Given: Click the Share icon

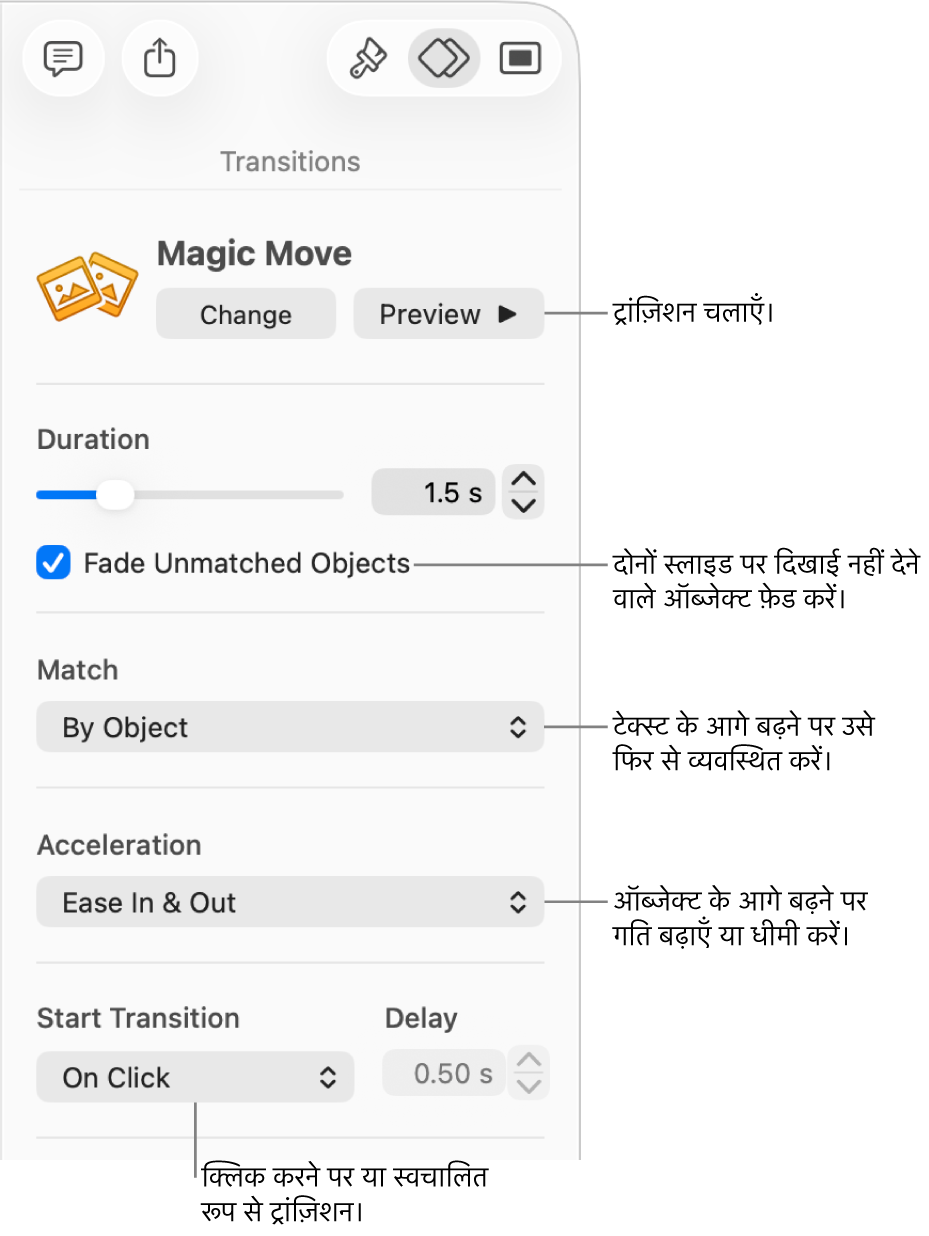Looking at the screenshot, I should (159, 58).
